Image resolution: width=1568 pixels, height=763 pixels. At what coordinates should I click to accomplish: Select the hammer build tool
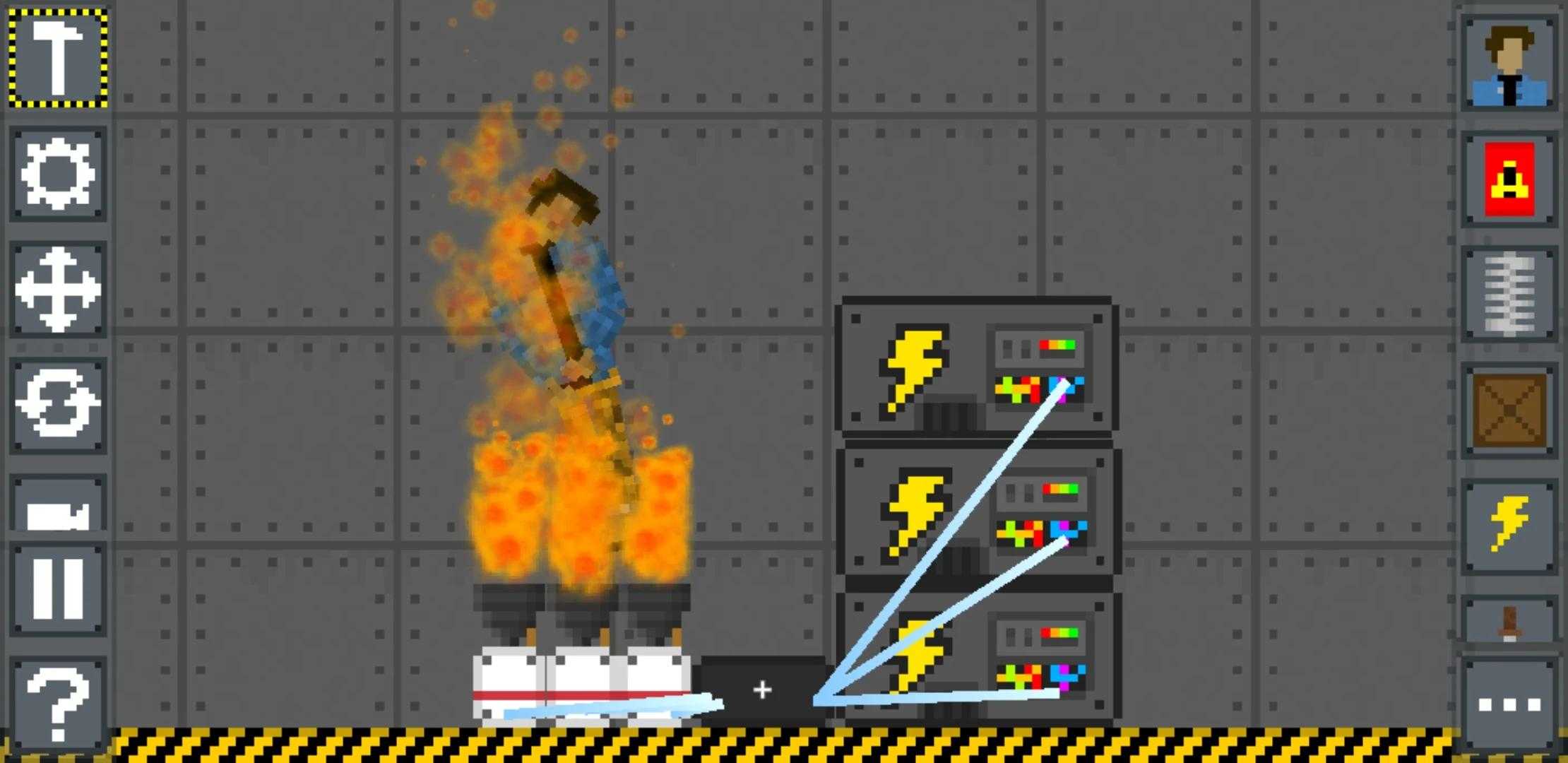pyautogui.click(x=58, y=59)
